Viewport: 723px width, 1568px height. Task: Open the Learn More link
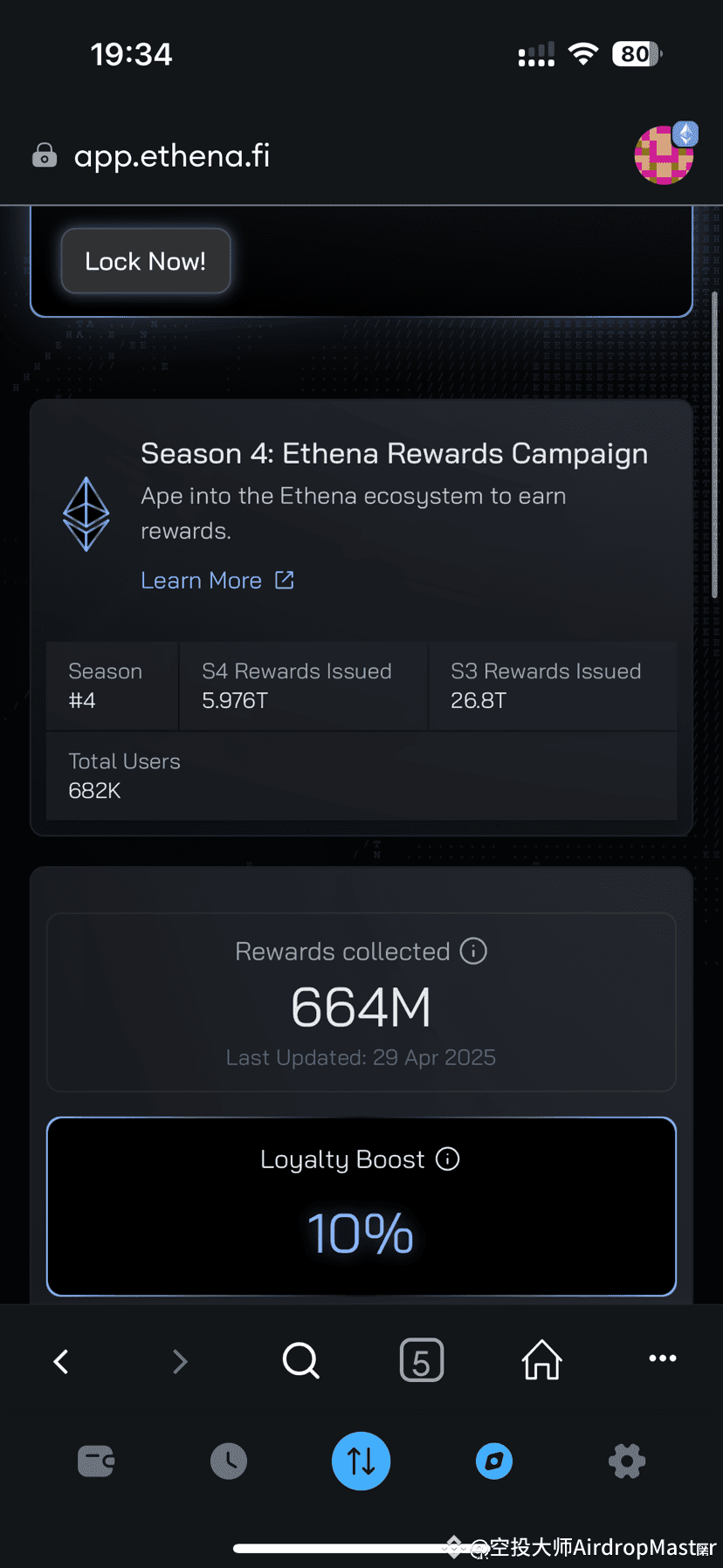point(201,580)
